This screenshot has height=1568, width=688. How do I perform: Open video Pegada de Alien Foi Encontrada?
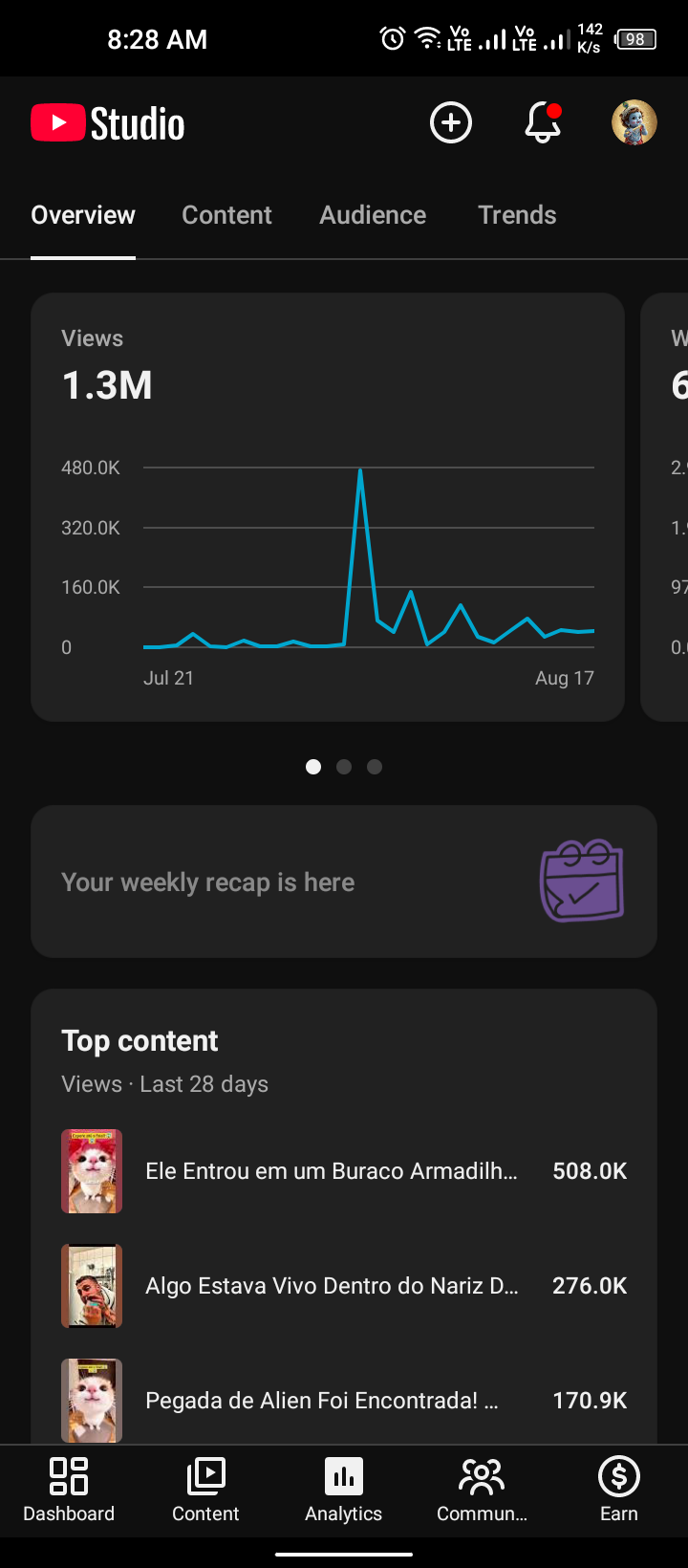tap(344, 1401)
